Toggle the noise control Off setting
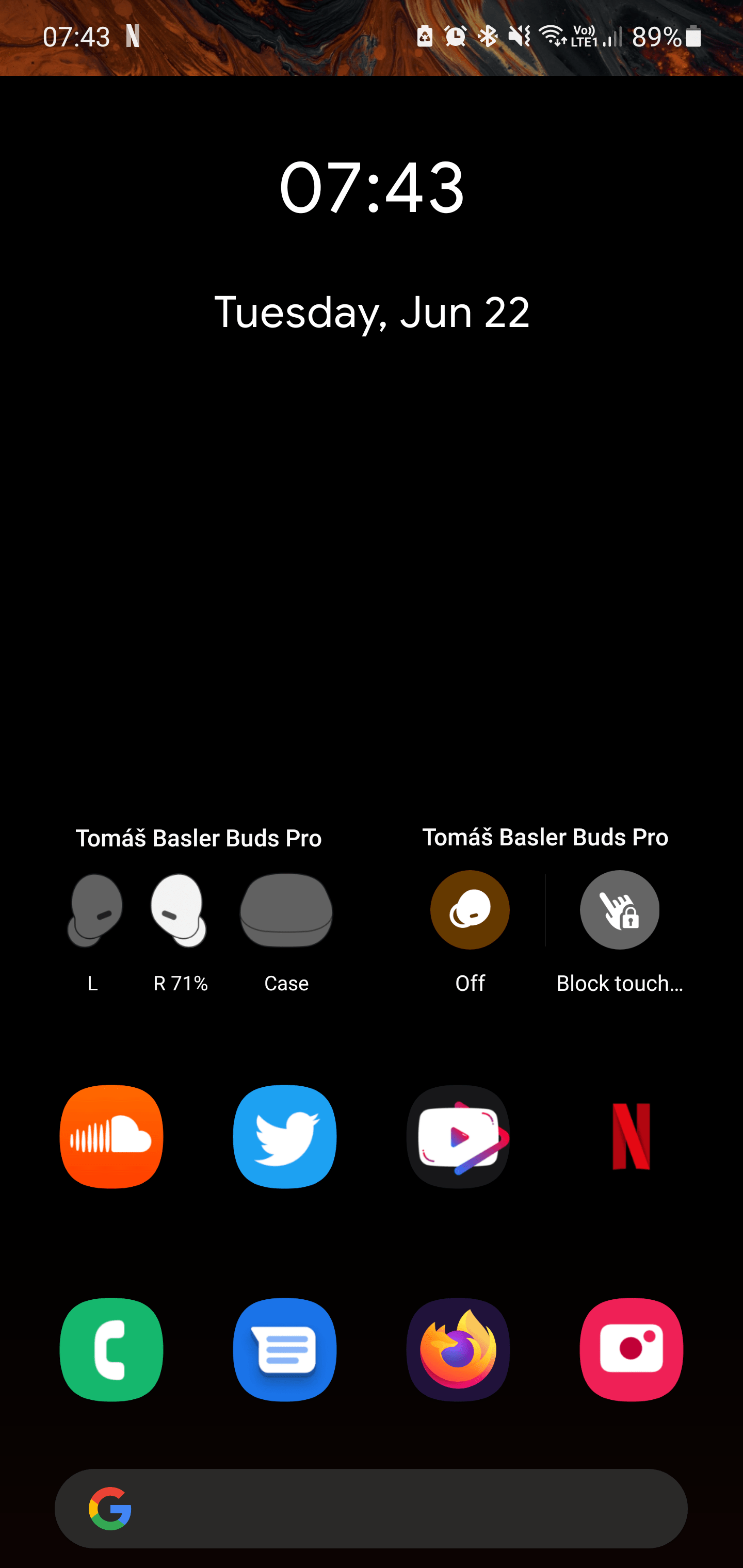 470,909
